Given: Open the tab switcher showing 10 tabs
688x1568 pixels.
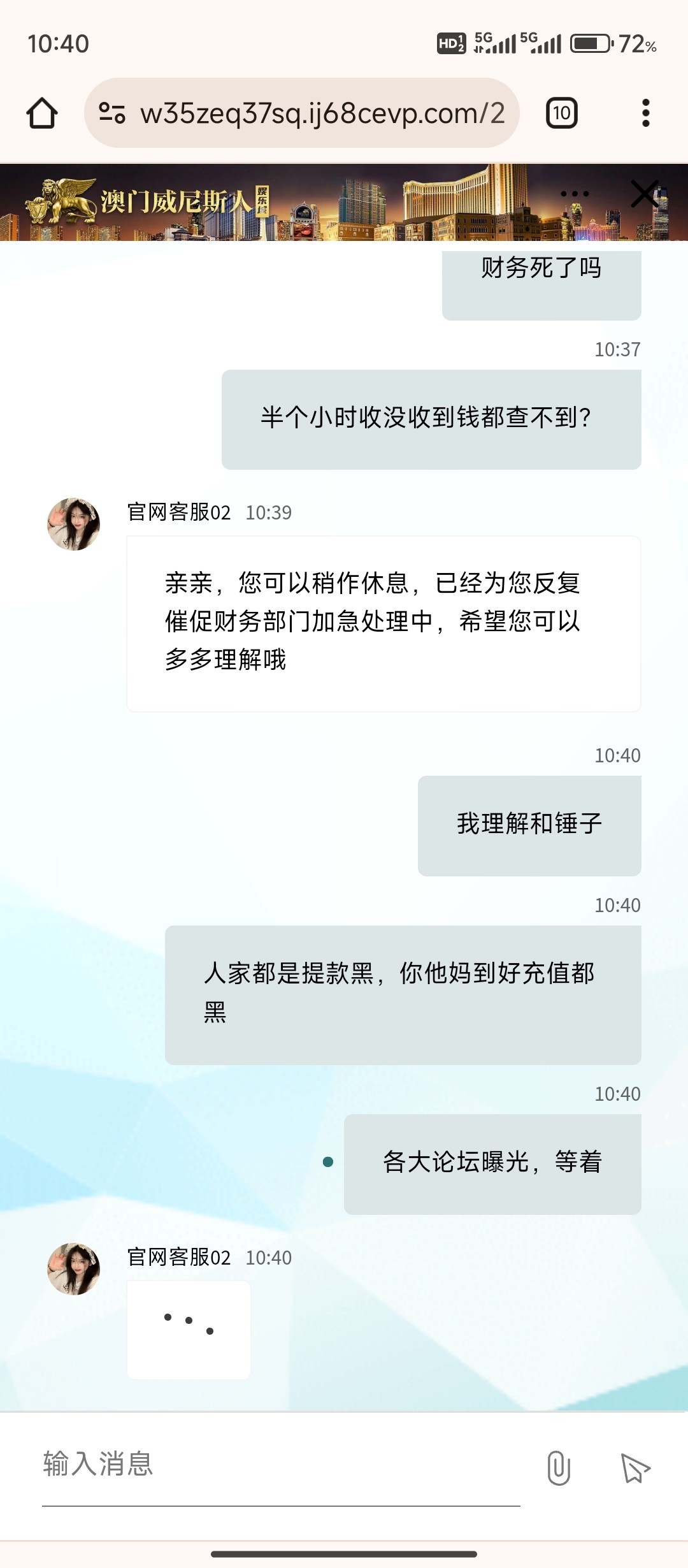Looking at the screenshot, I should (x=561, y=113).
